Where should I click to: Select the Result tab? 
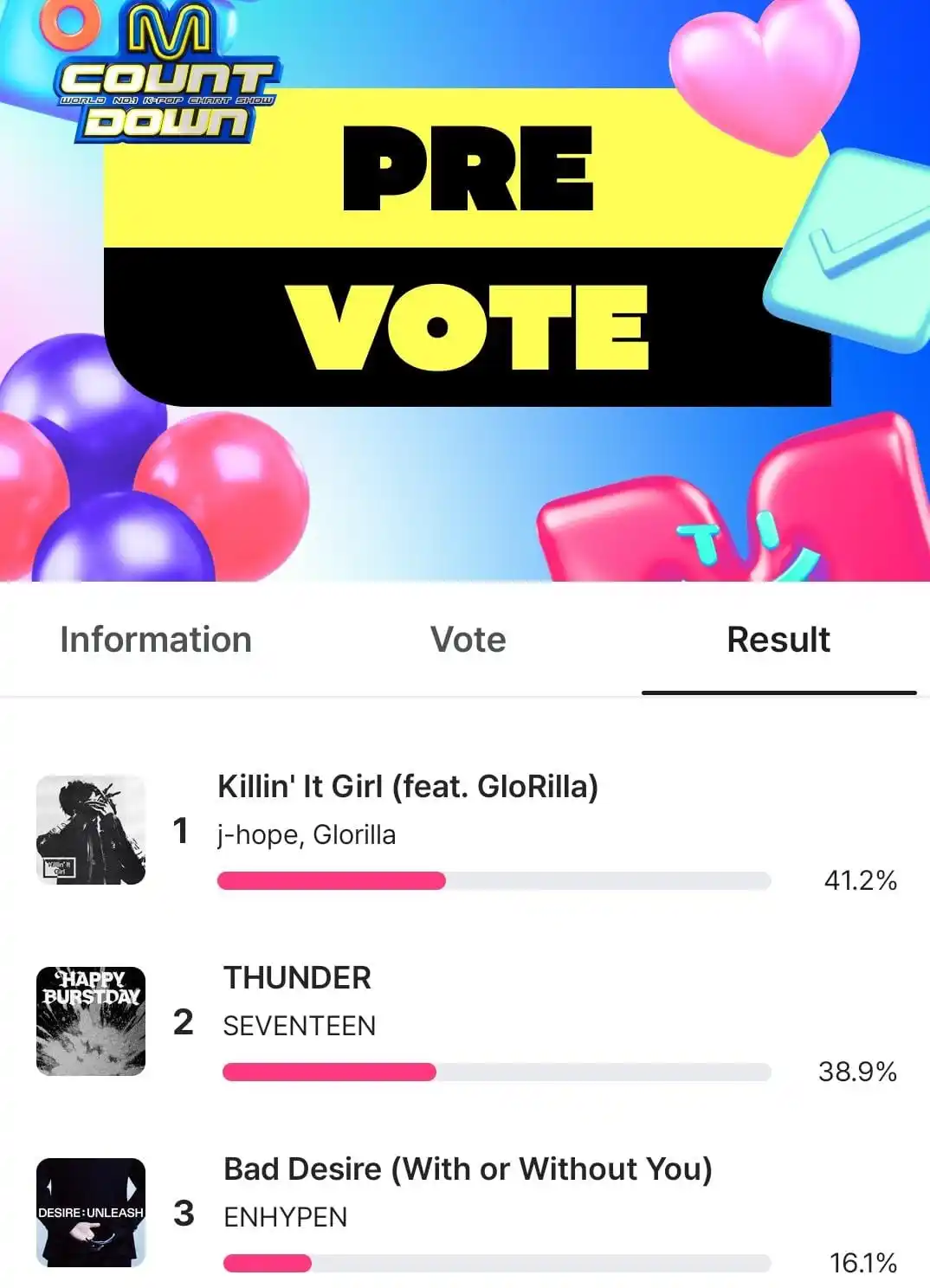778,640
